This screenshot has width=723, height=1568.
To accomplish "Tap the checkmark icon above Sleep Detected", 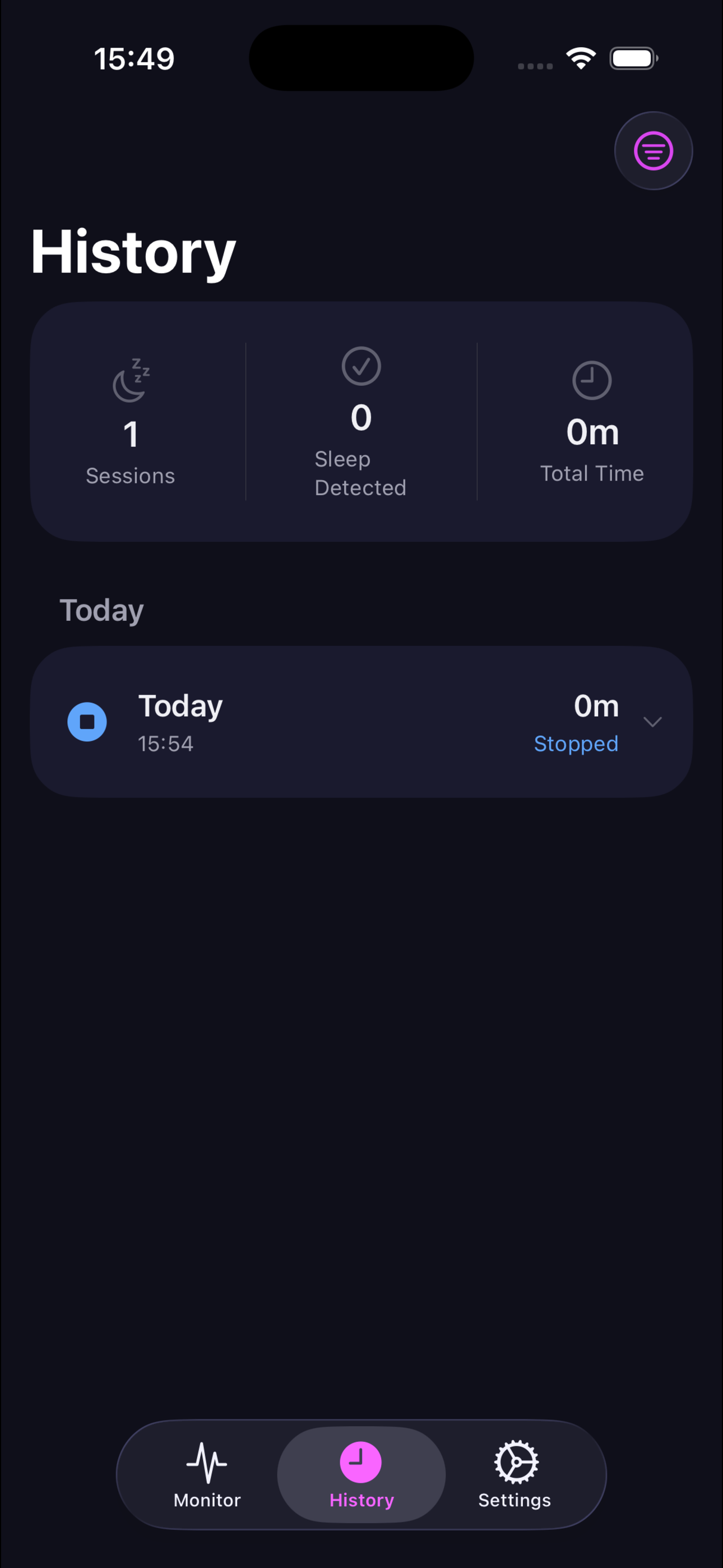I will tap(361, 366).
